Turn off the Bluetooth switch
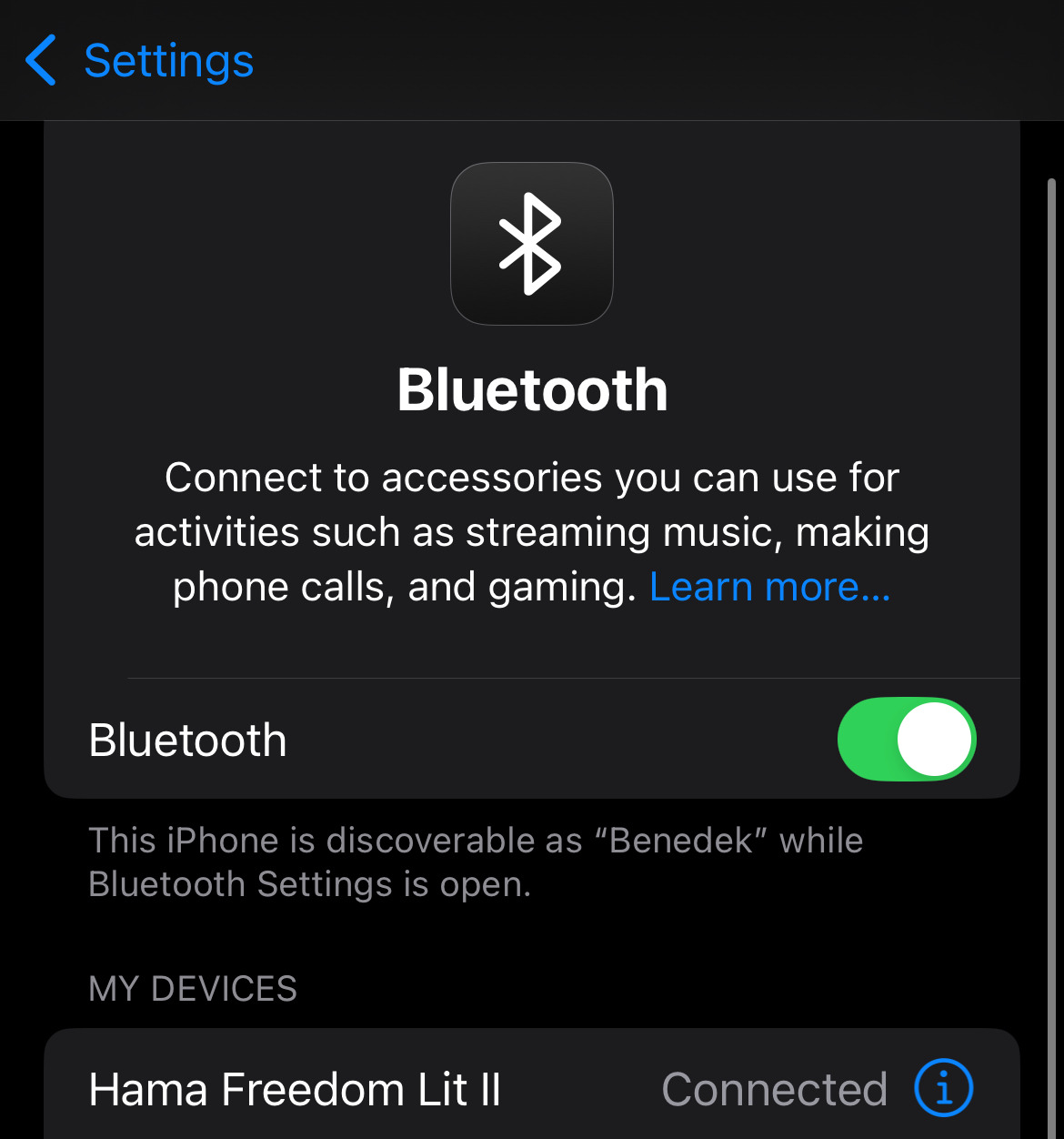 coord(906,739)
